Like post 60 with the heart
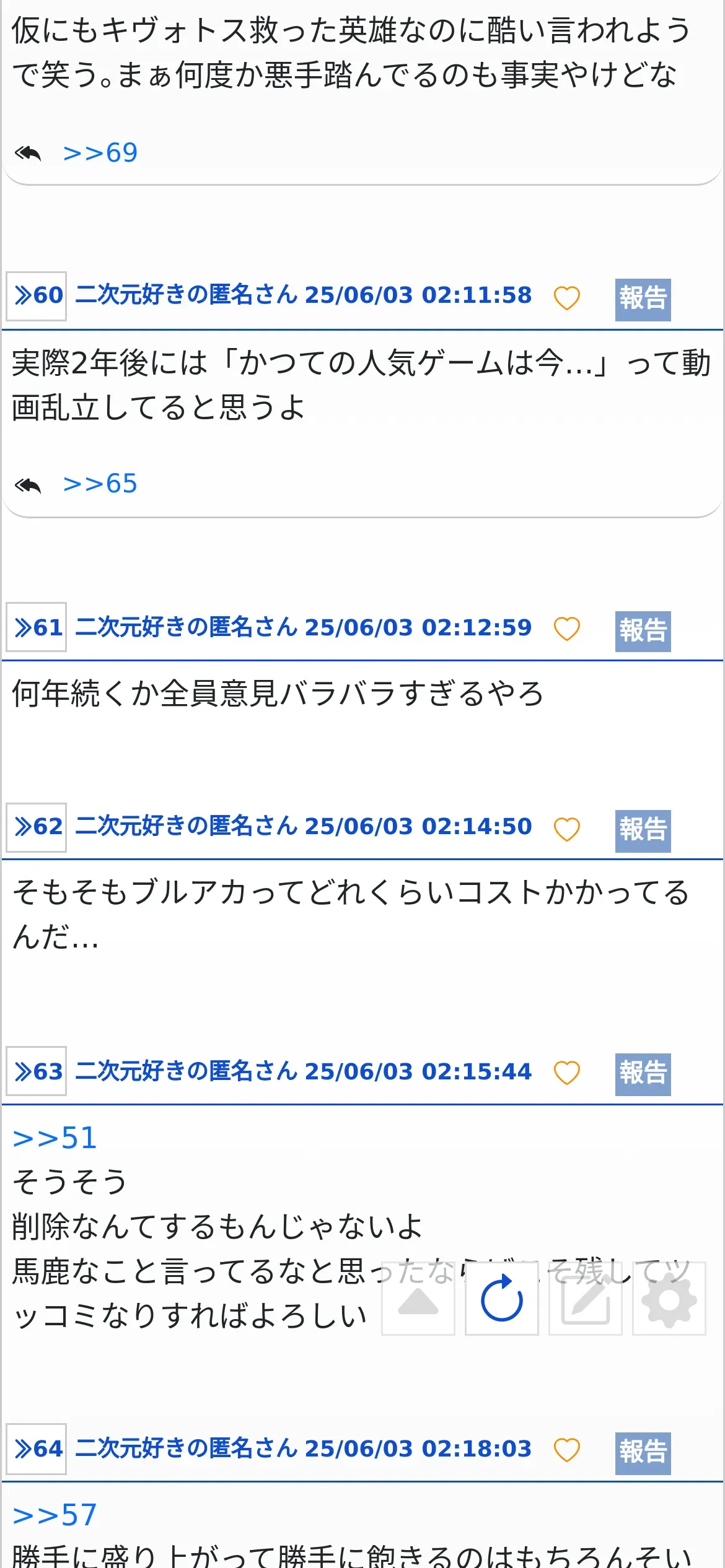The width and height of the screenshot is (725, 1568). pos(566,298)
